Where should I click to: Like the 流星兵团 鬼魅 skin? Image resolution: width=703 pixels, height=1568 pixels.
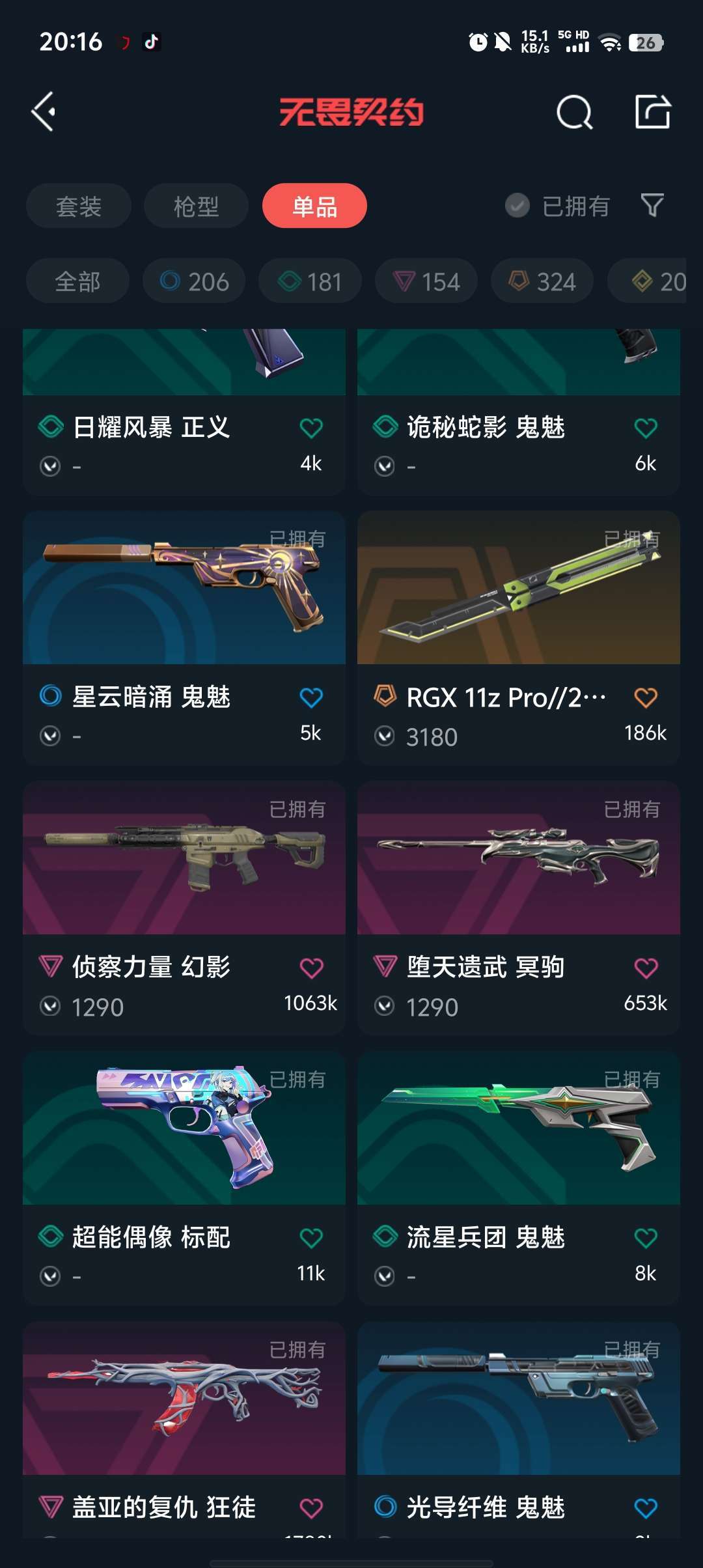tap(646, 1238)
